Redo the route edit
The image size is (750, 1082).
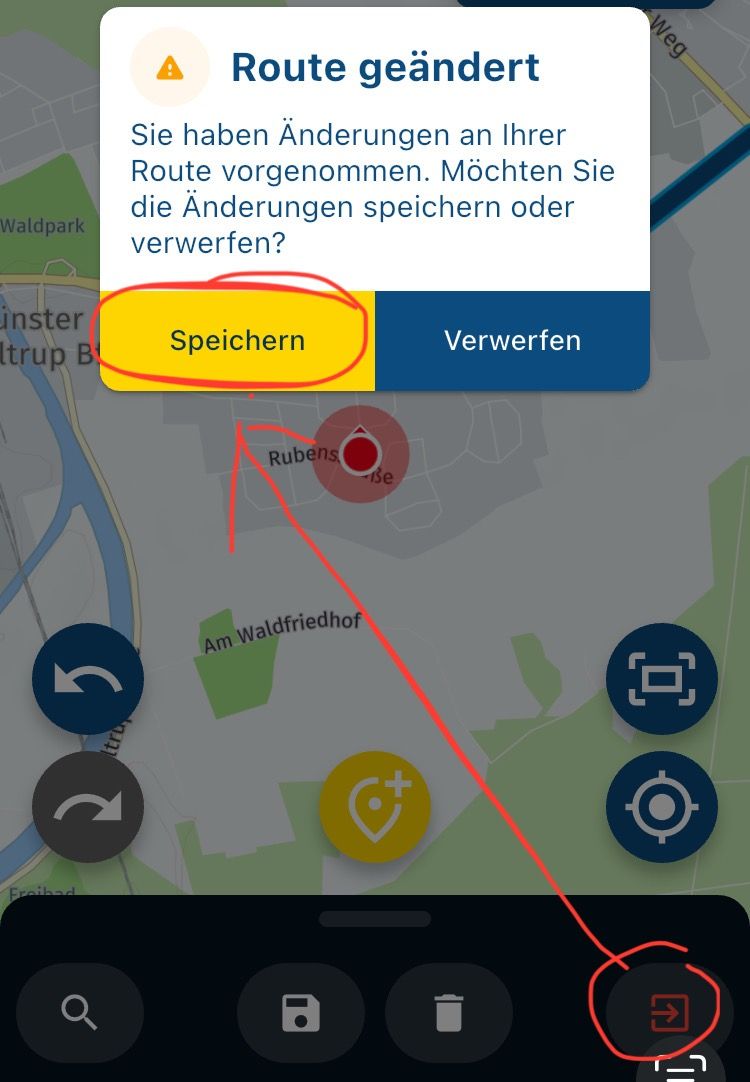point(88,806)
